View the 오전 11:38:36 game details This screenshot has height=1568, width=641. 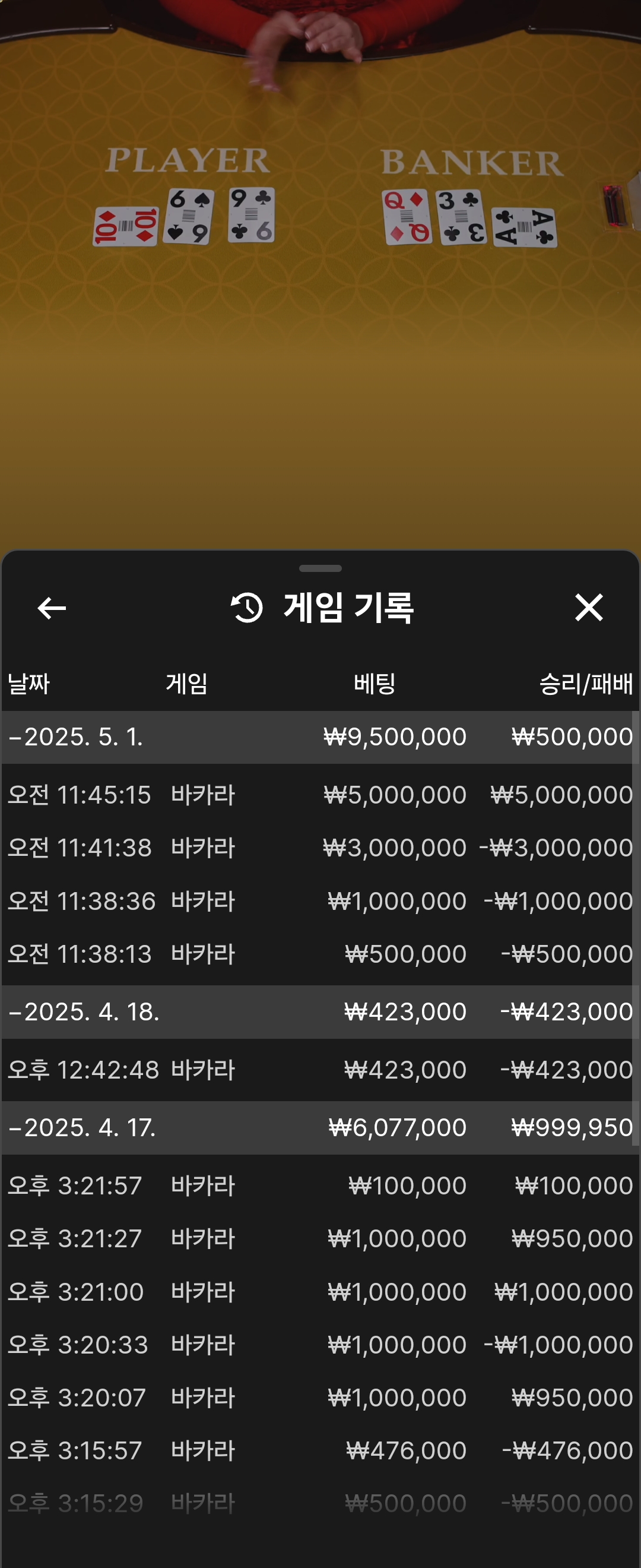320,901
